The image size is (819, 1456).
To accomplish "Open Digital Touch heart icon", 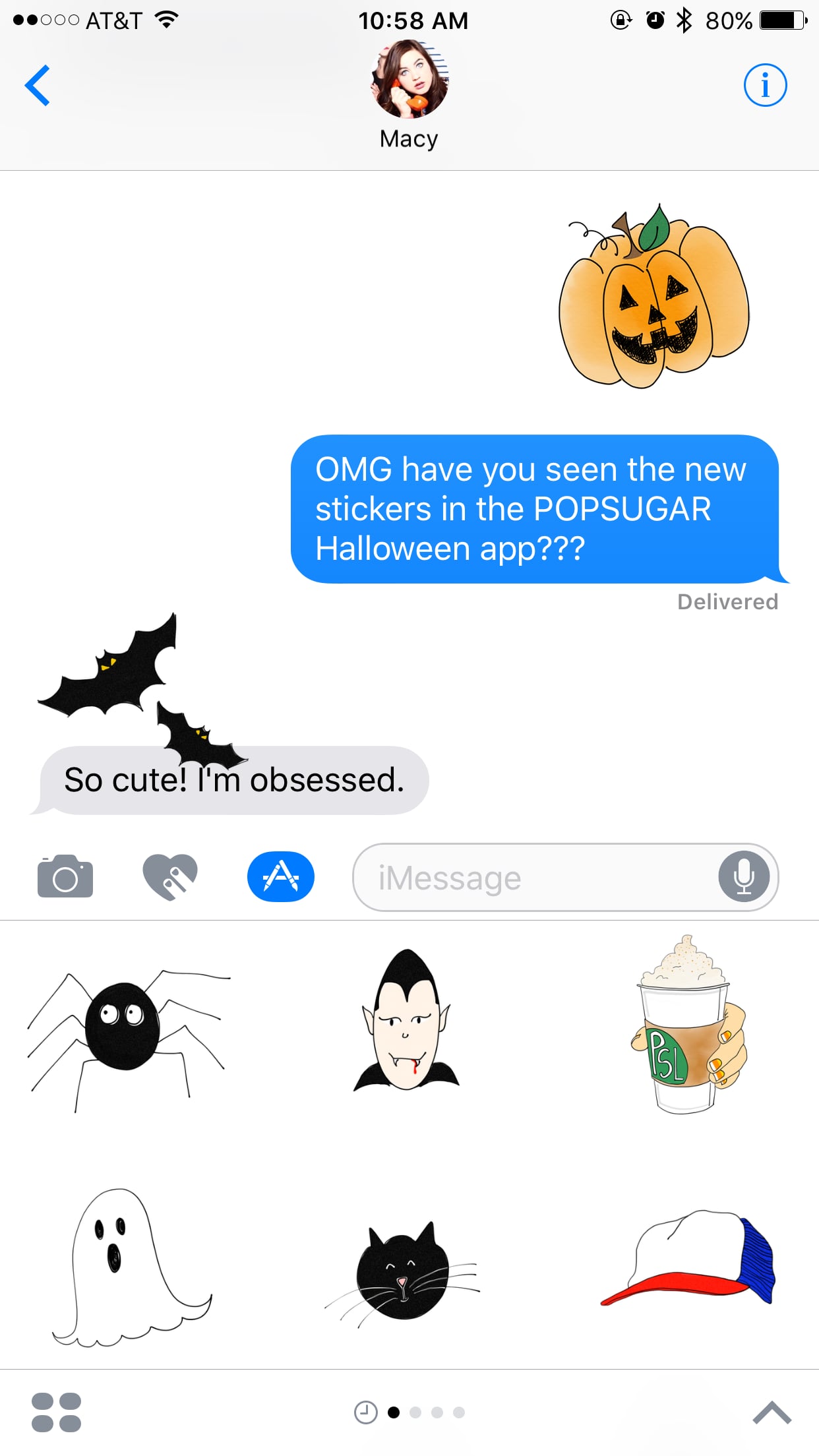I will pos(170,876).
